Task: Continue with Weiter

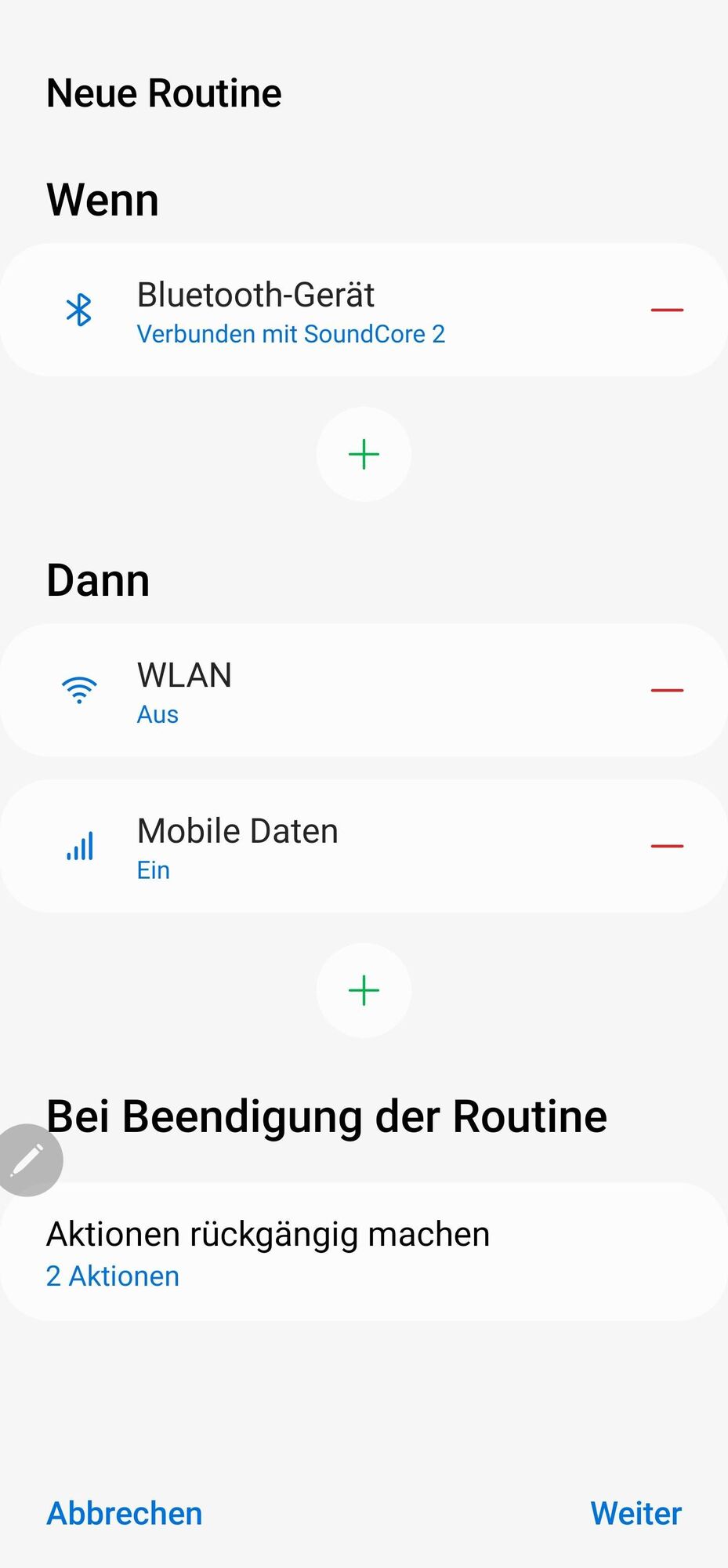Action: click(636, 1514)
